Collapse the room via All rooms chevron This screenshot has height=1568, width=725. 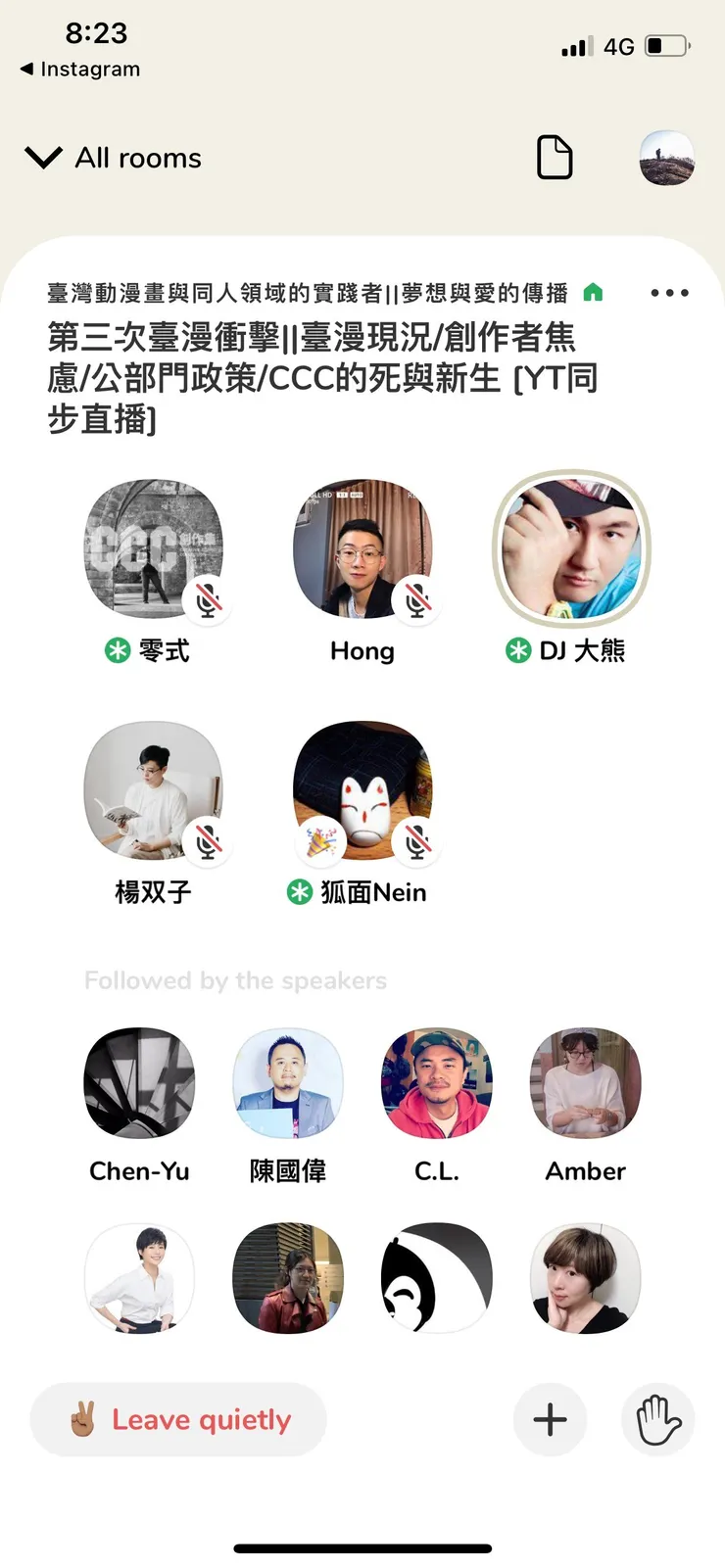point(42,157)
